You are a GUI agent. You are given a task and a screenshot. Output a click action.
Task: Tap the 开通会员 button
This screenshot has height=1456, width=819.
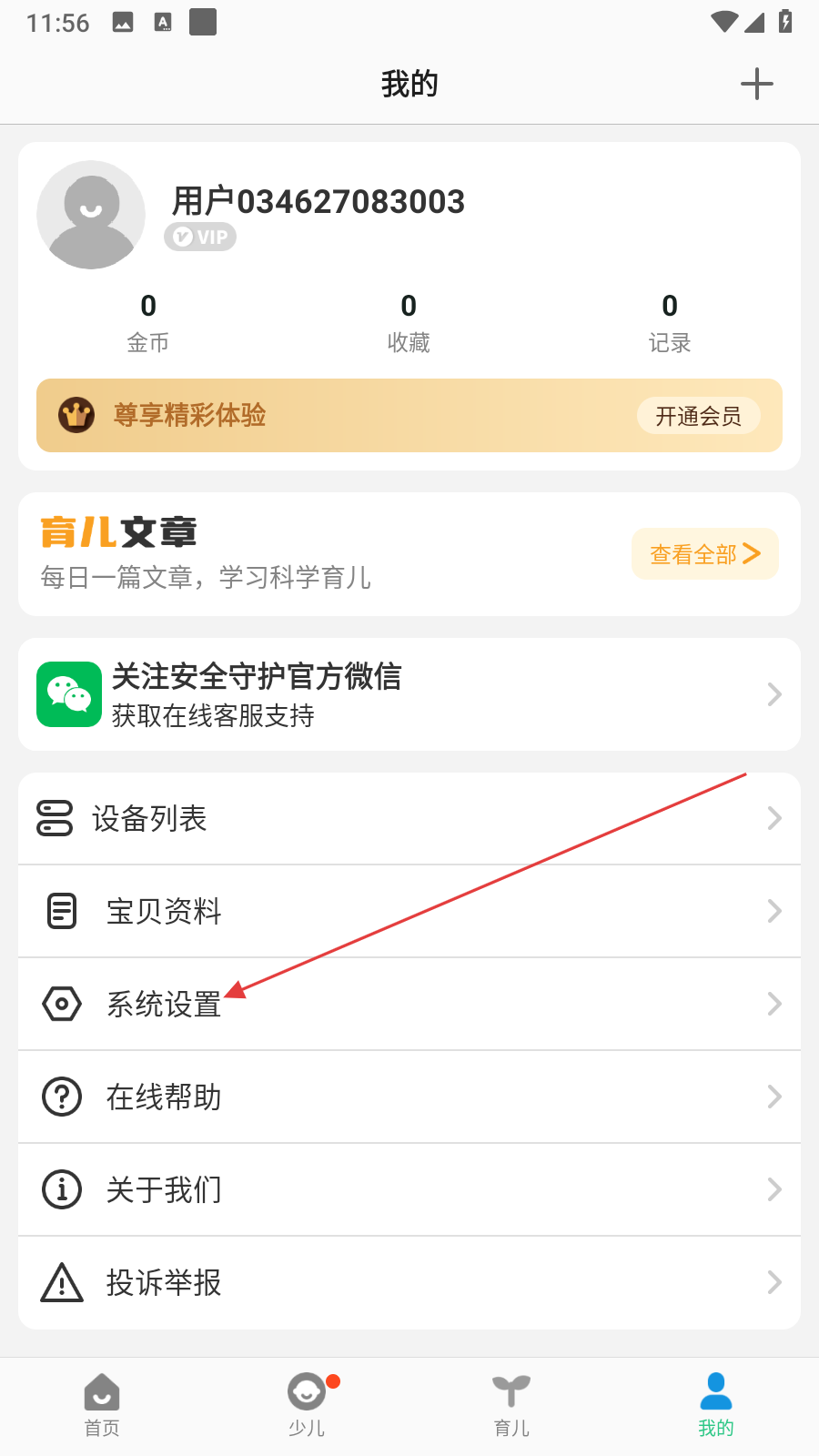[698, 416]
